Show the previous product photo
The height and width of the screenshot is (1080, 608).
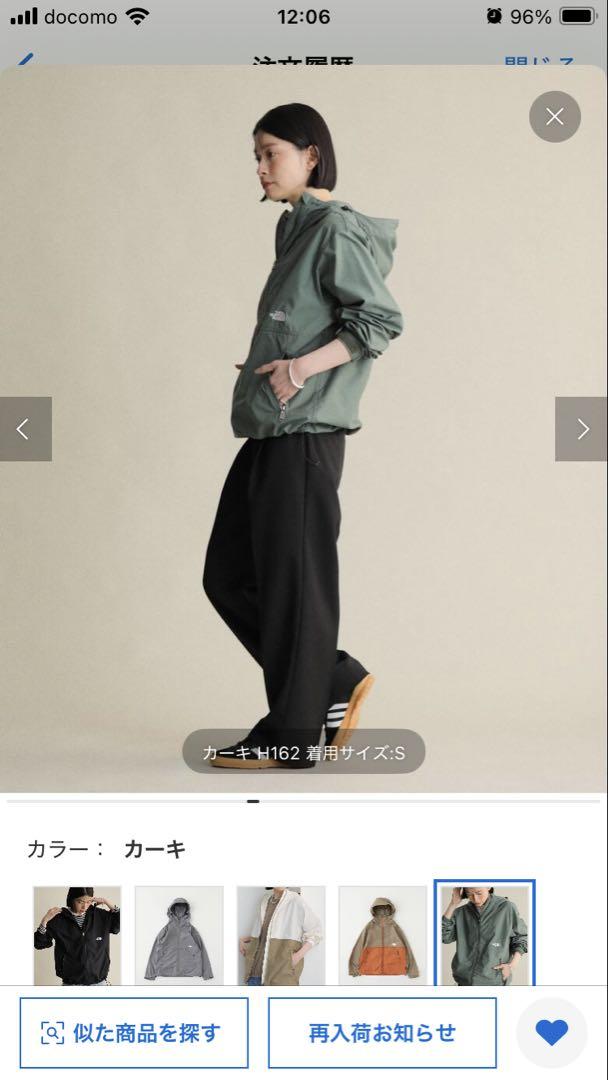click(x=25, y=428)
